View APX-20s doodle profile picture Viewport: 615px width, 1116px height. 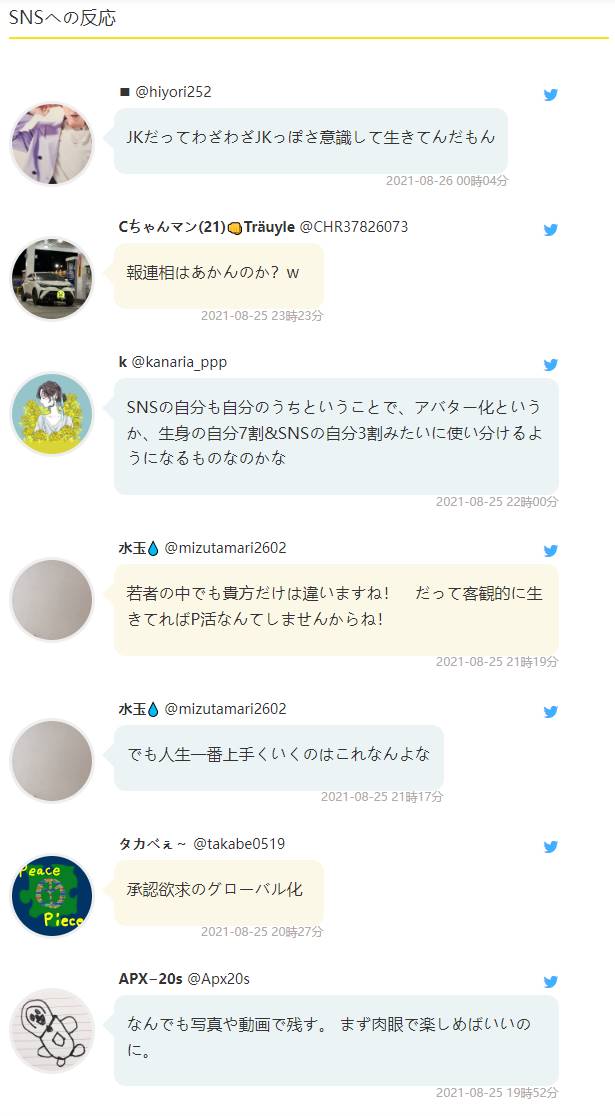pos(52,1031)
